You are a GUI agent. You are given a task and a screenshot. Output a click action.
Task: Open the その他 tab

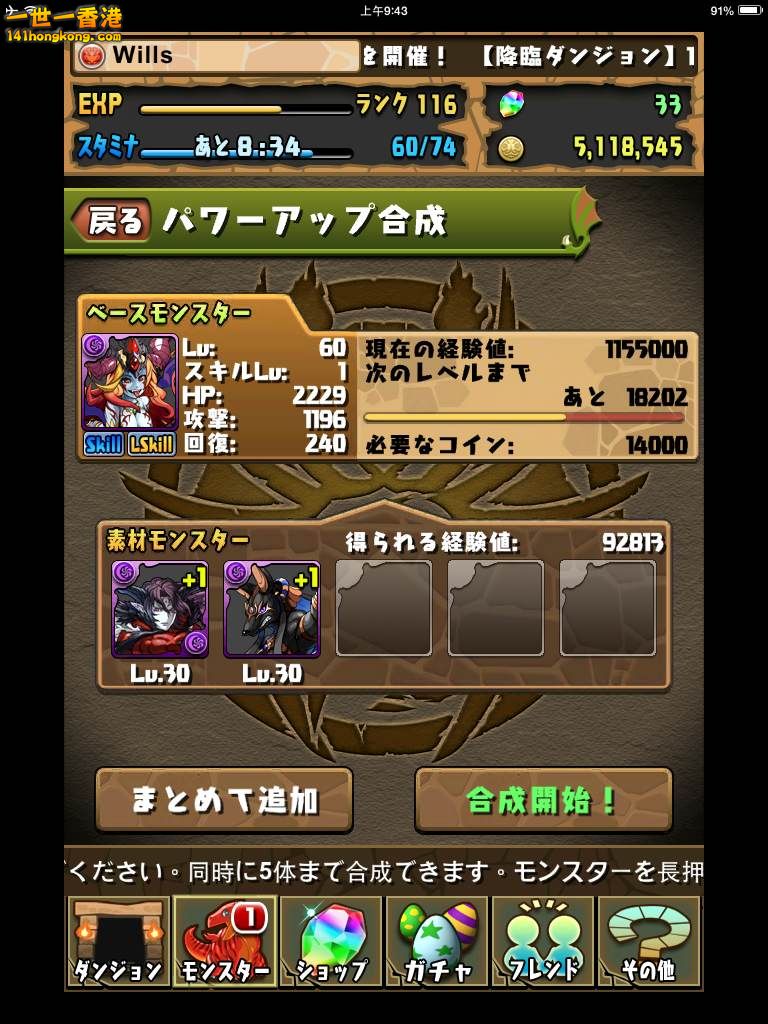click(x=649, y=942)
